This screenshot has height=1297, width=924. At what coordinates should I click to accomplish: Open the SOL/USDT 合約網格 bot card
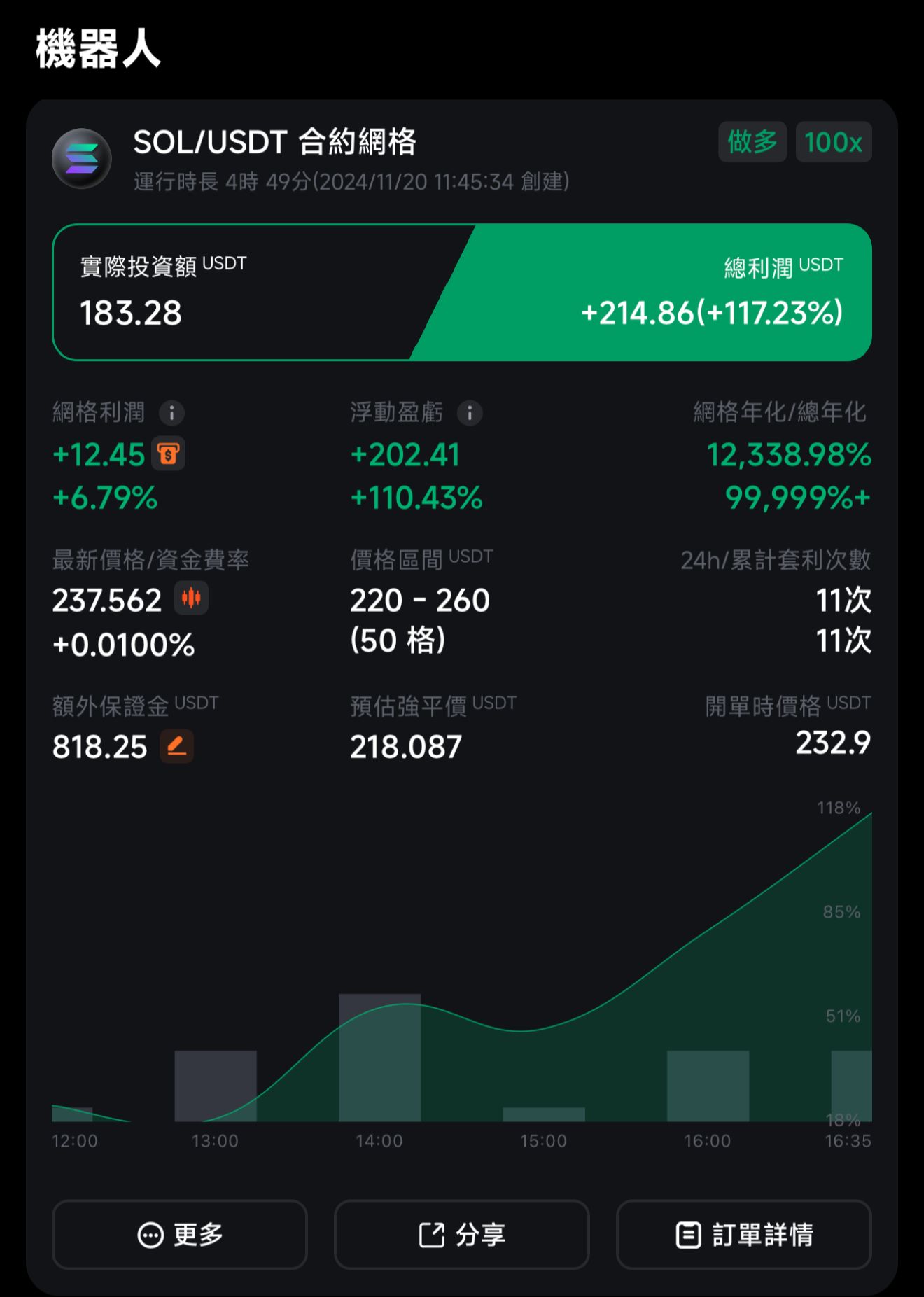tap(274, 143)
